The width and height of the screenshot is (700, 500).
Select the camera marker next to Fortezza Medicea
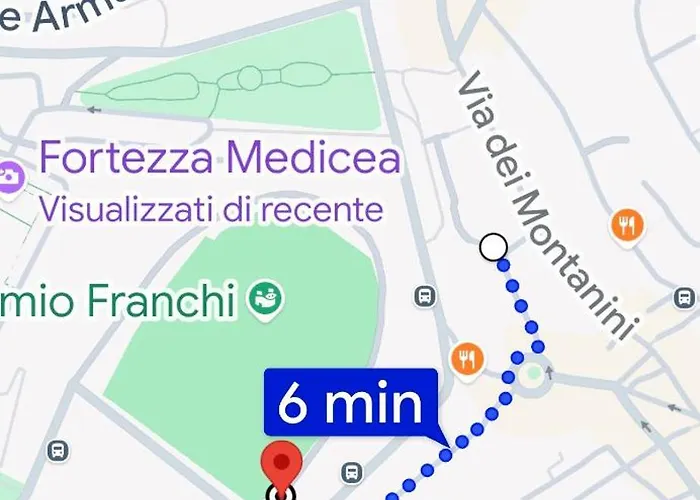10,178
